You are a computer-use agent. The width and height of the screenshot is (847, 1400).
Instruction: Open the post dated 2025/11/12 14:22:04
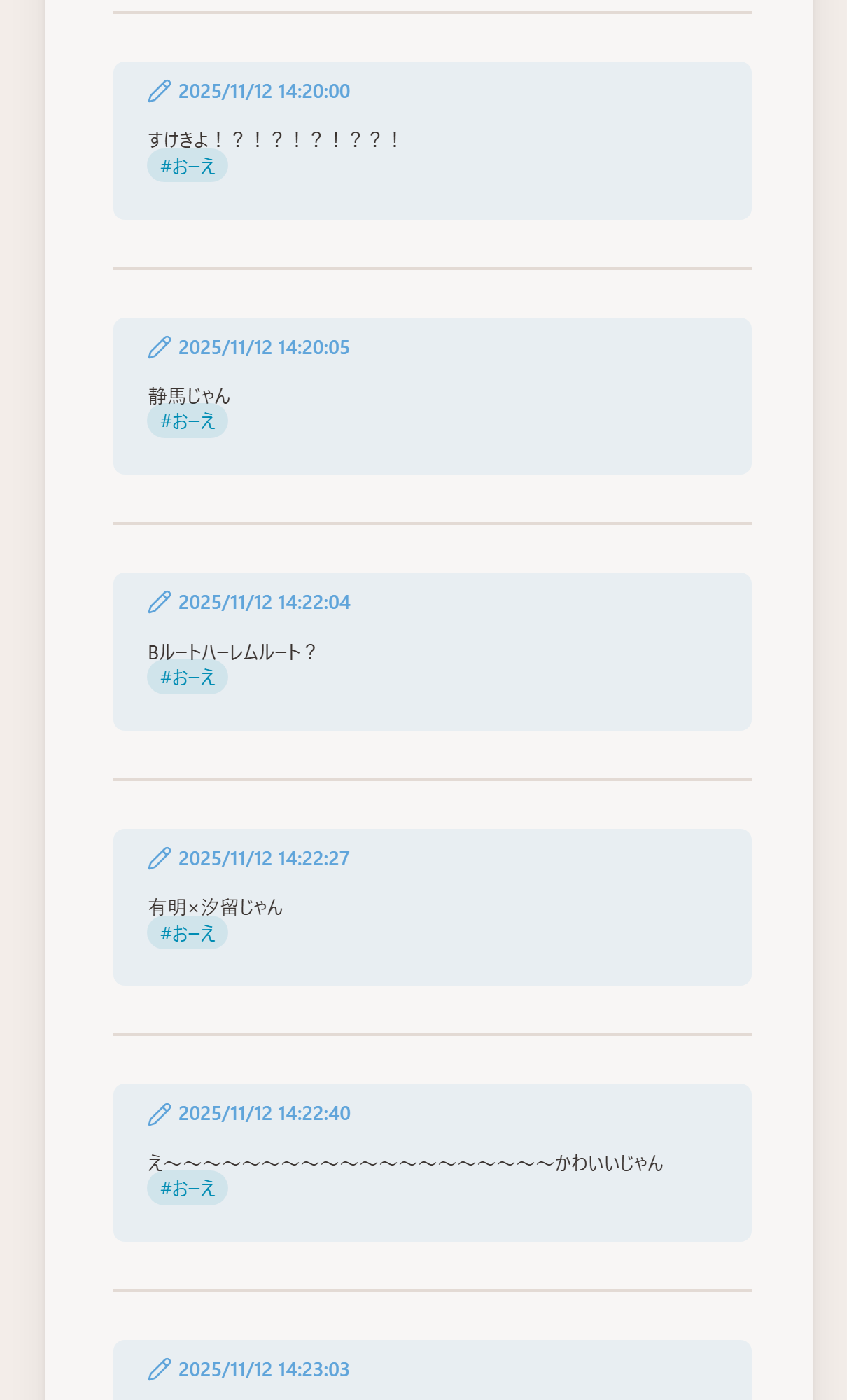(x=263, y=603)
